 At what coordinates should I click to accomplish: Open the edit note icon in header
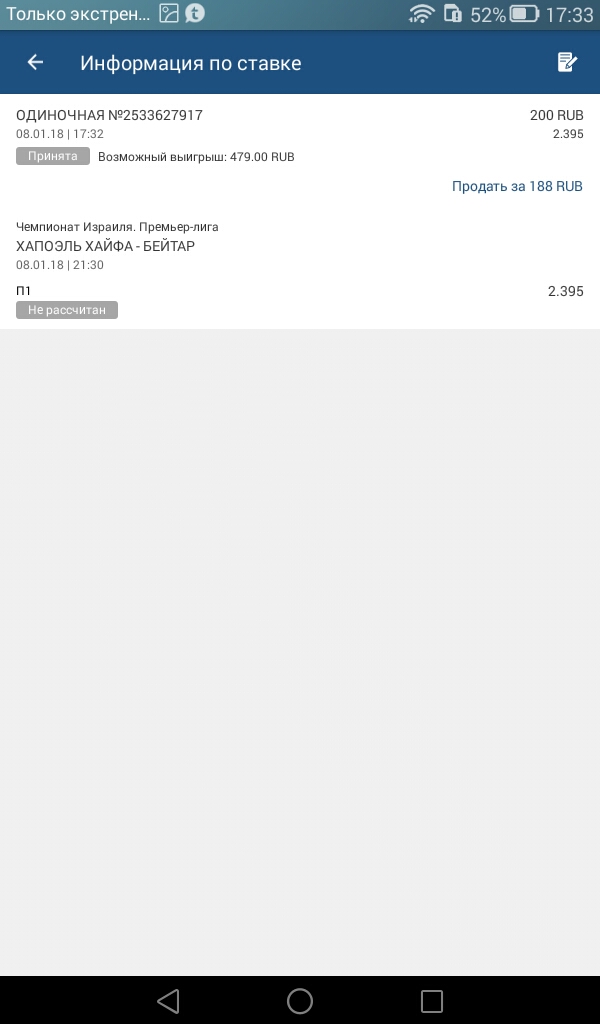[567, 63]
